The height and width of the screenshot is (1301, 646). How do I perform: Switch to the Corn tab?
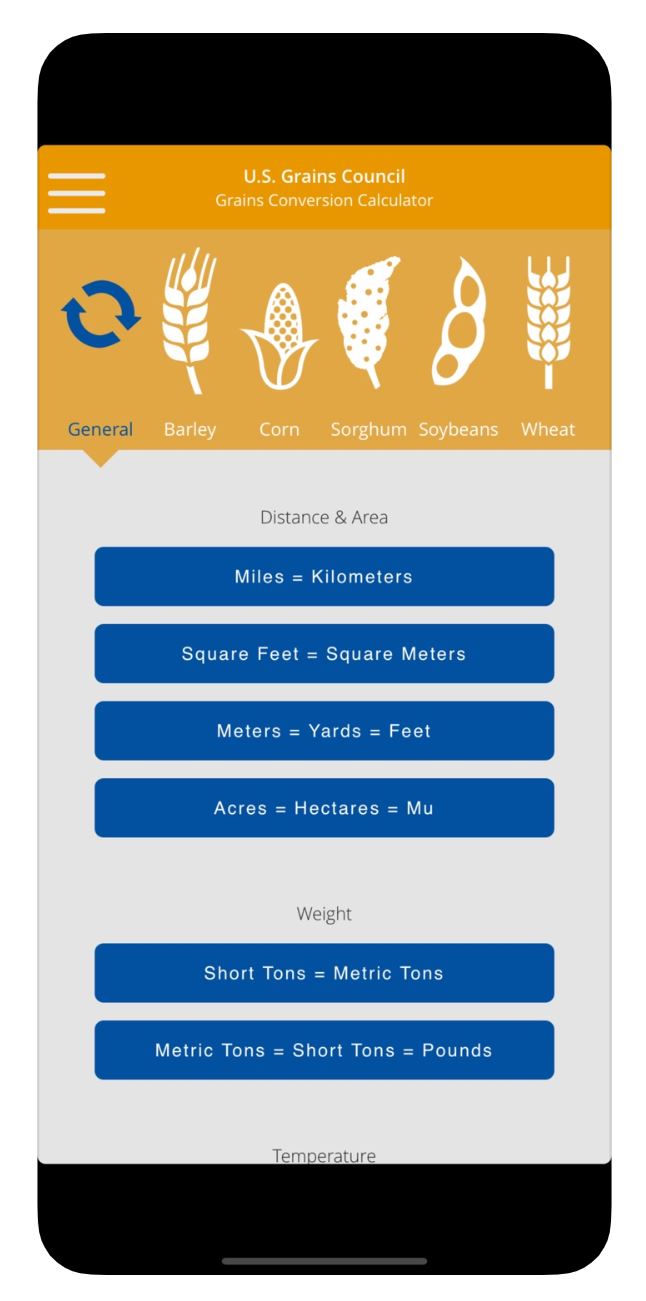coord(279,345)
